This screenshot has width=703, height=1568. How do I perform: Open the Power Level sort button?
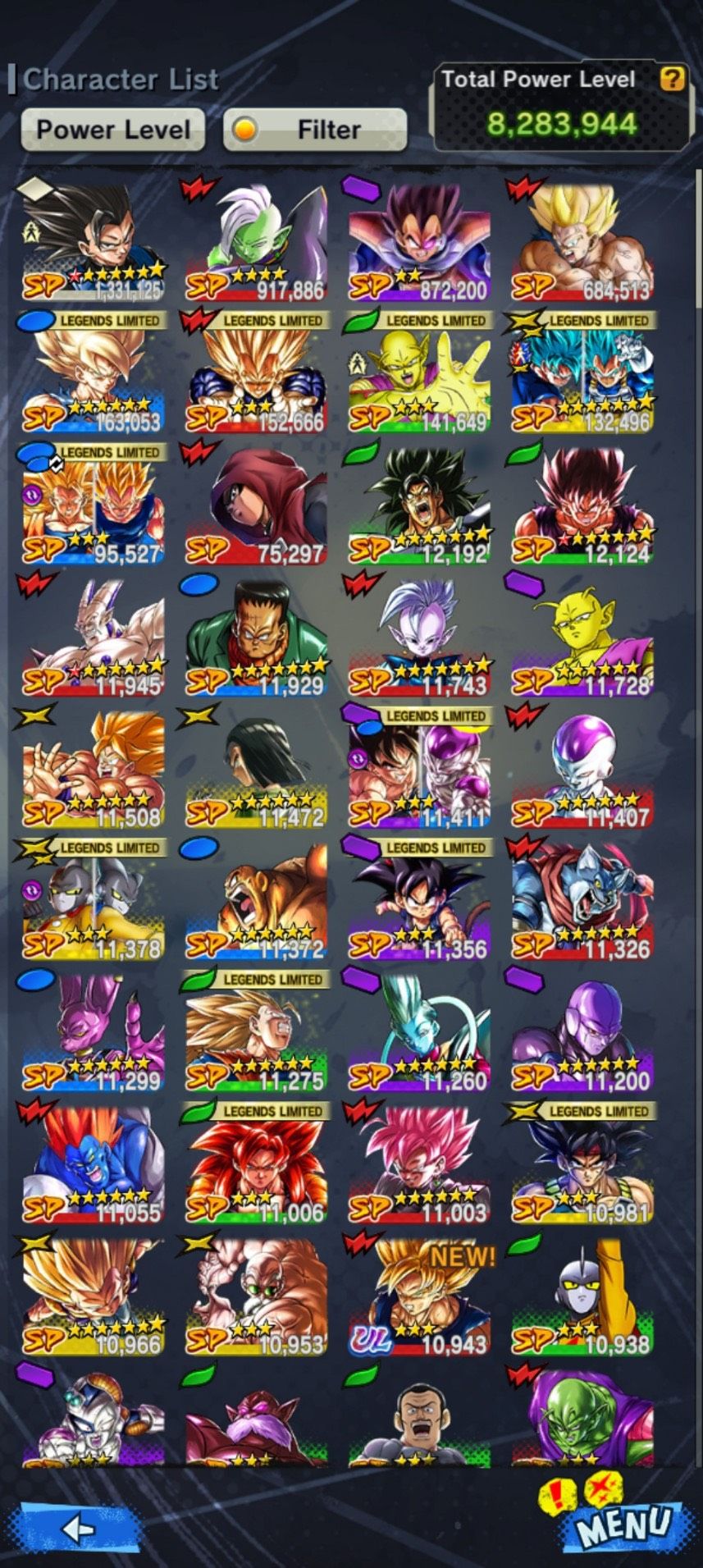pos(112,130)
